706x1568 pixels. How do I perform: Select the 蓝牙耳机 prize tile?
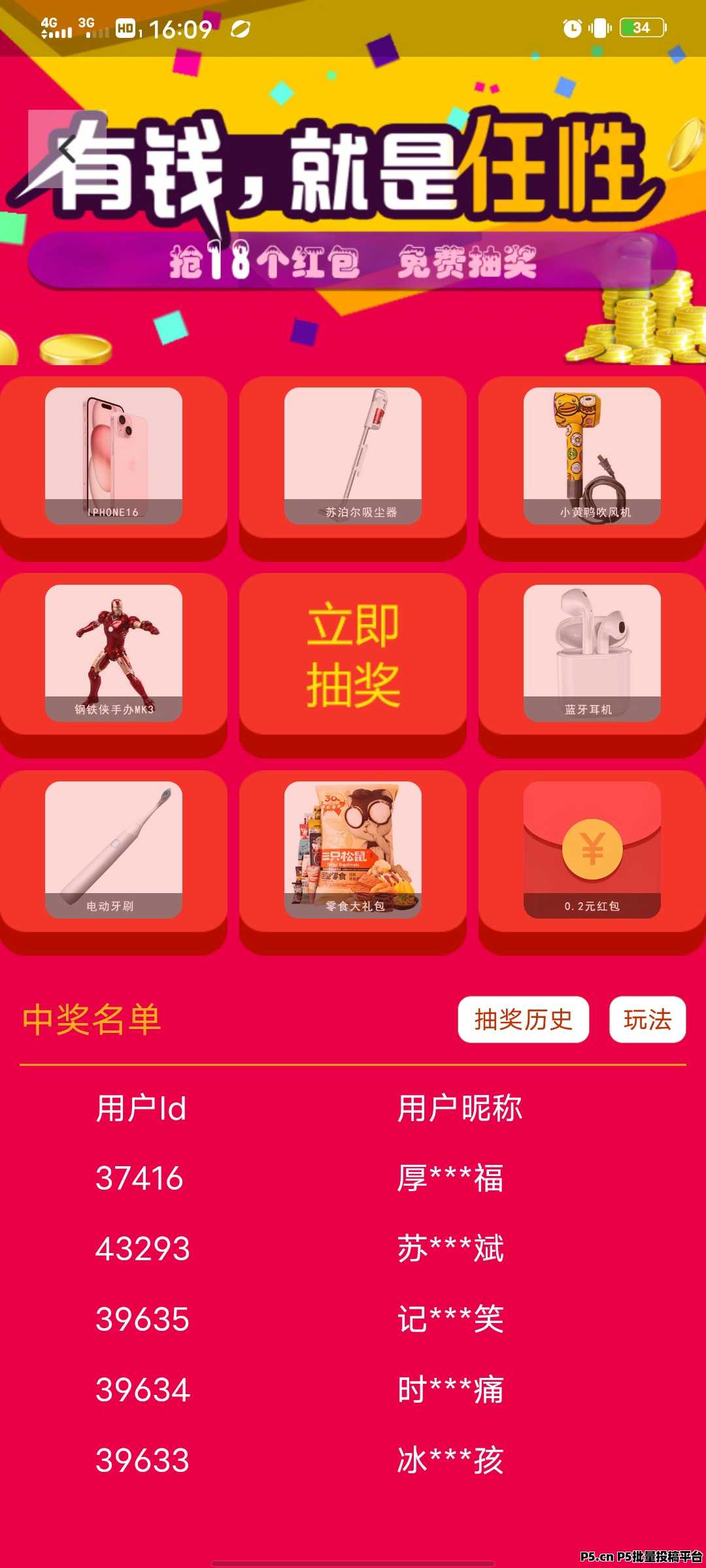click(592, 653)
